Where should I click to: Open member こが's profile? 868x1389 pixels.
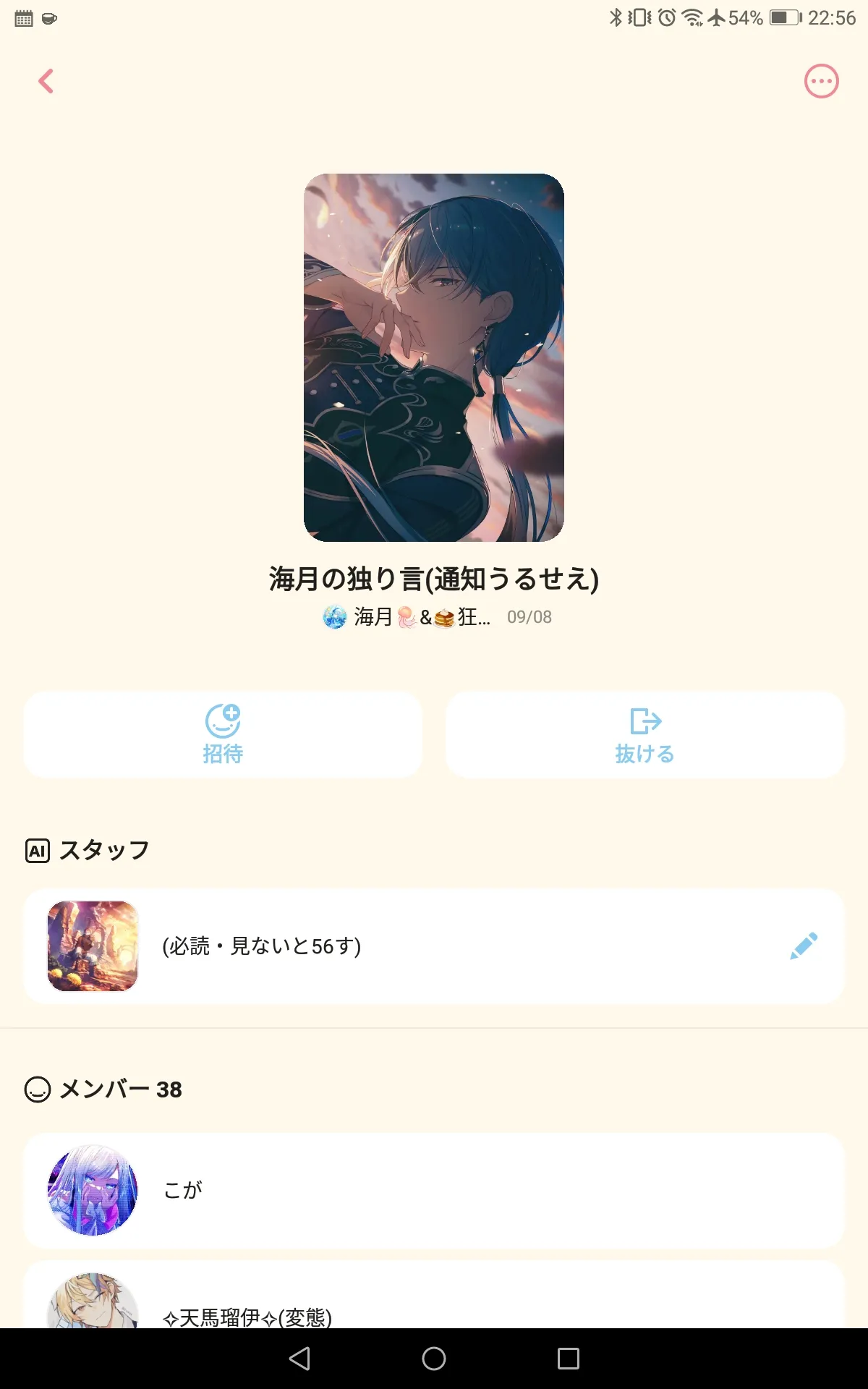point(434,1190)
